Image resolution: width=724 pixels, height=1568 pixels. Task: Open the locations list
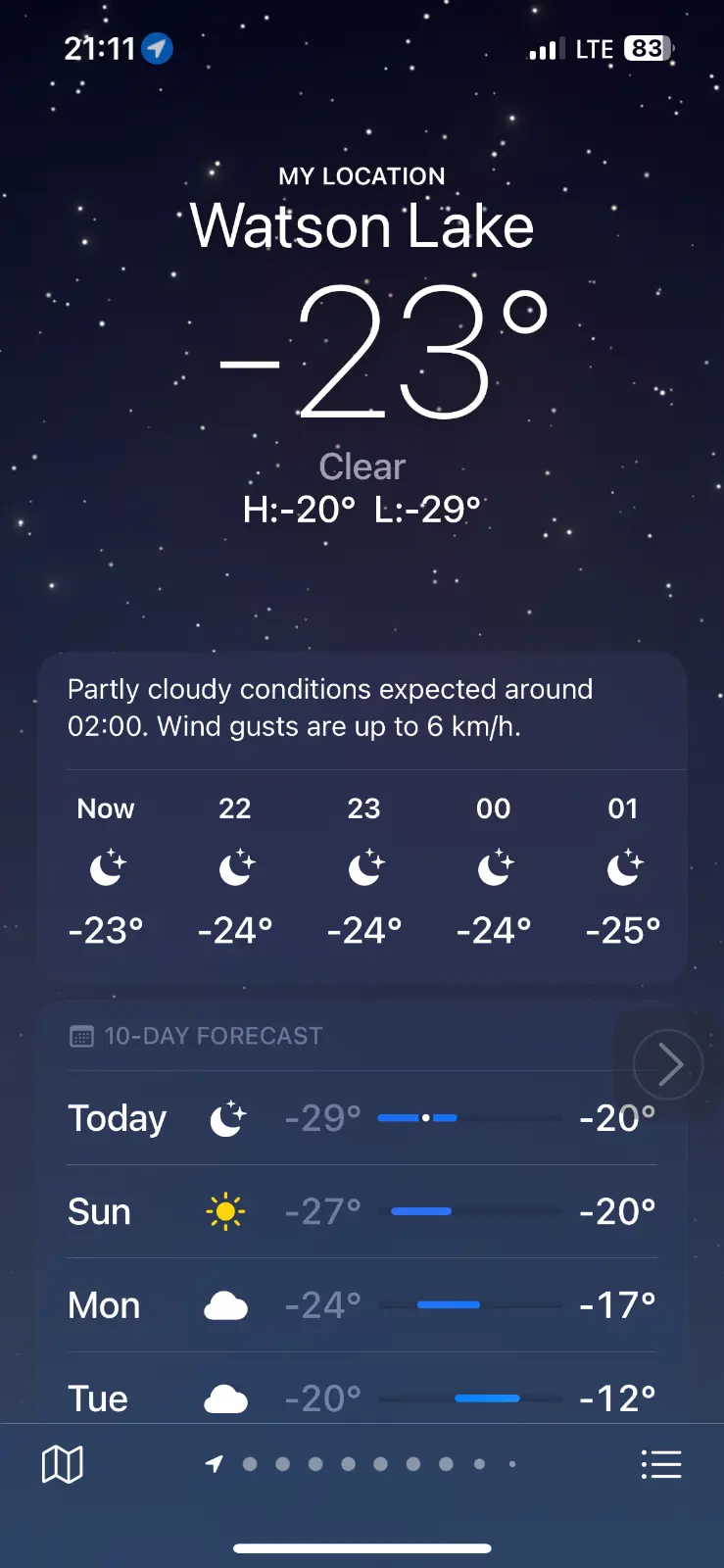point(660,1464)
